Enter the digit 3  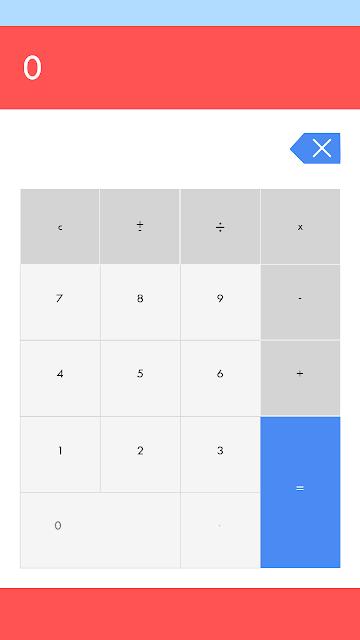[x=220, y=454]
